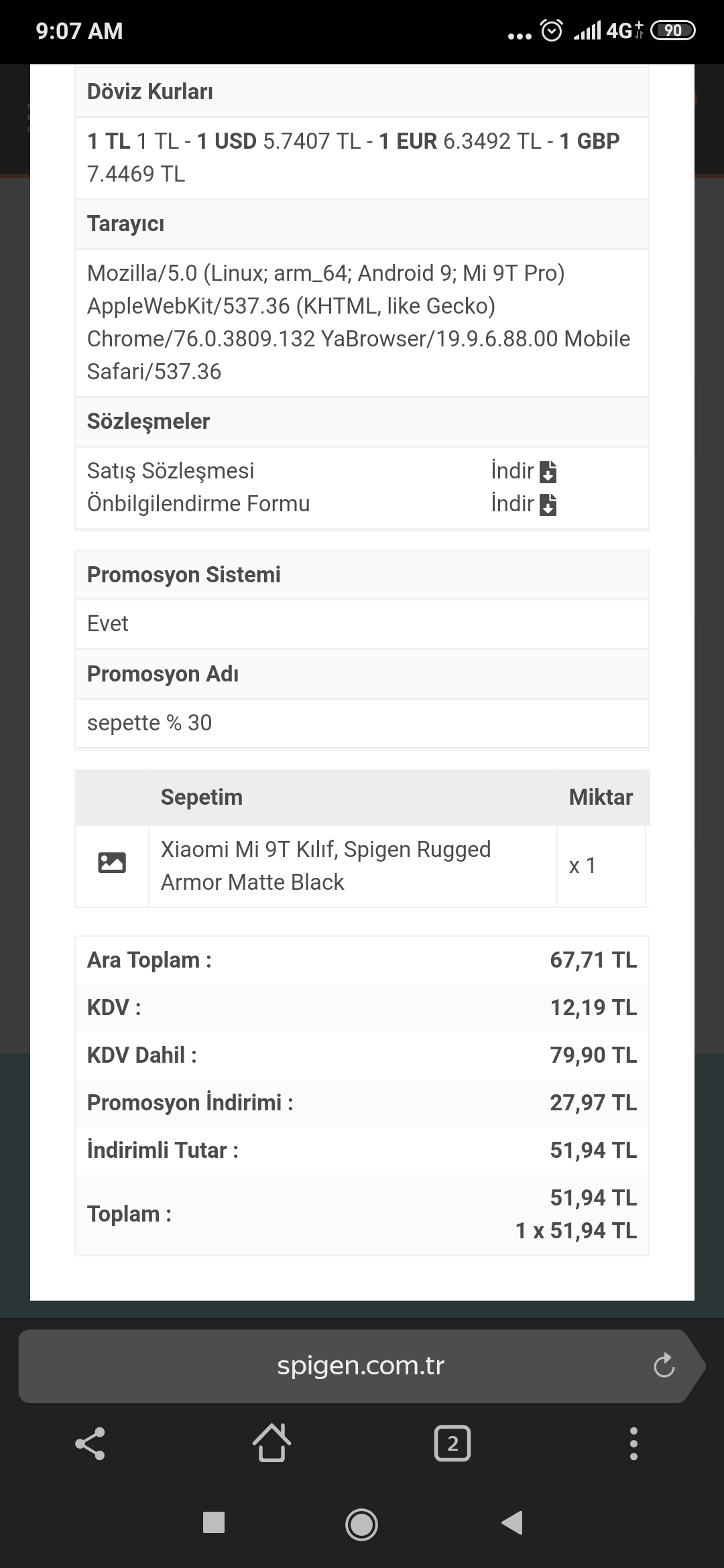Open the browser overflow menu
The height and width of the screenshot is (1568, 724).
[633, 1443]
